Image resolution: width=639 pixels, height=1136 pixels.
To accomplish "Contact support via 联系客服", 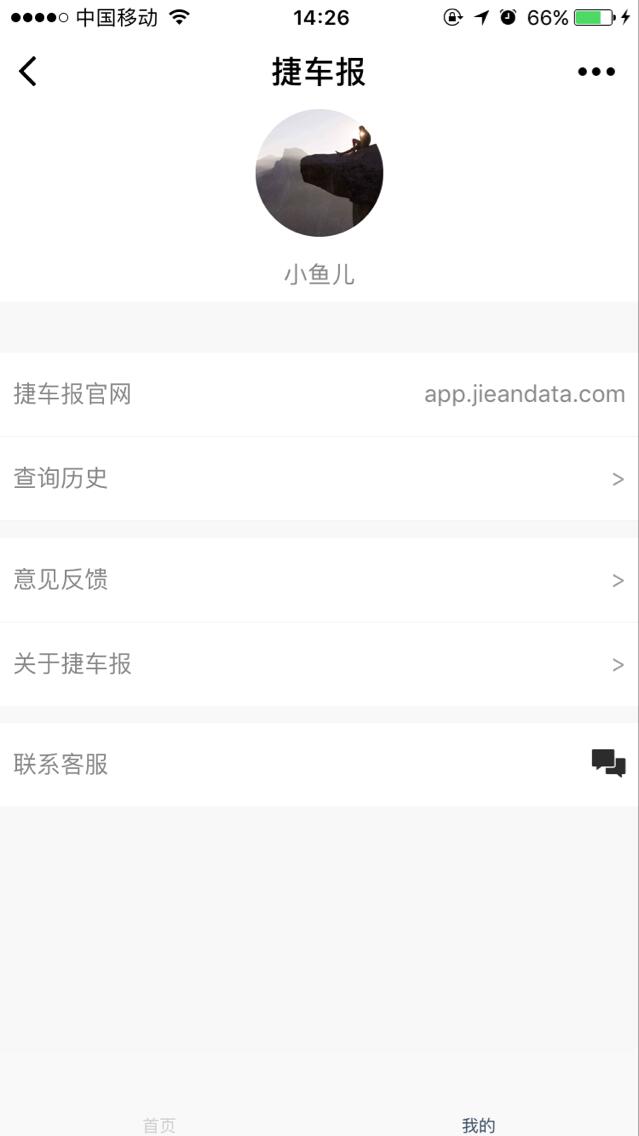I will (319, 764).
